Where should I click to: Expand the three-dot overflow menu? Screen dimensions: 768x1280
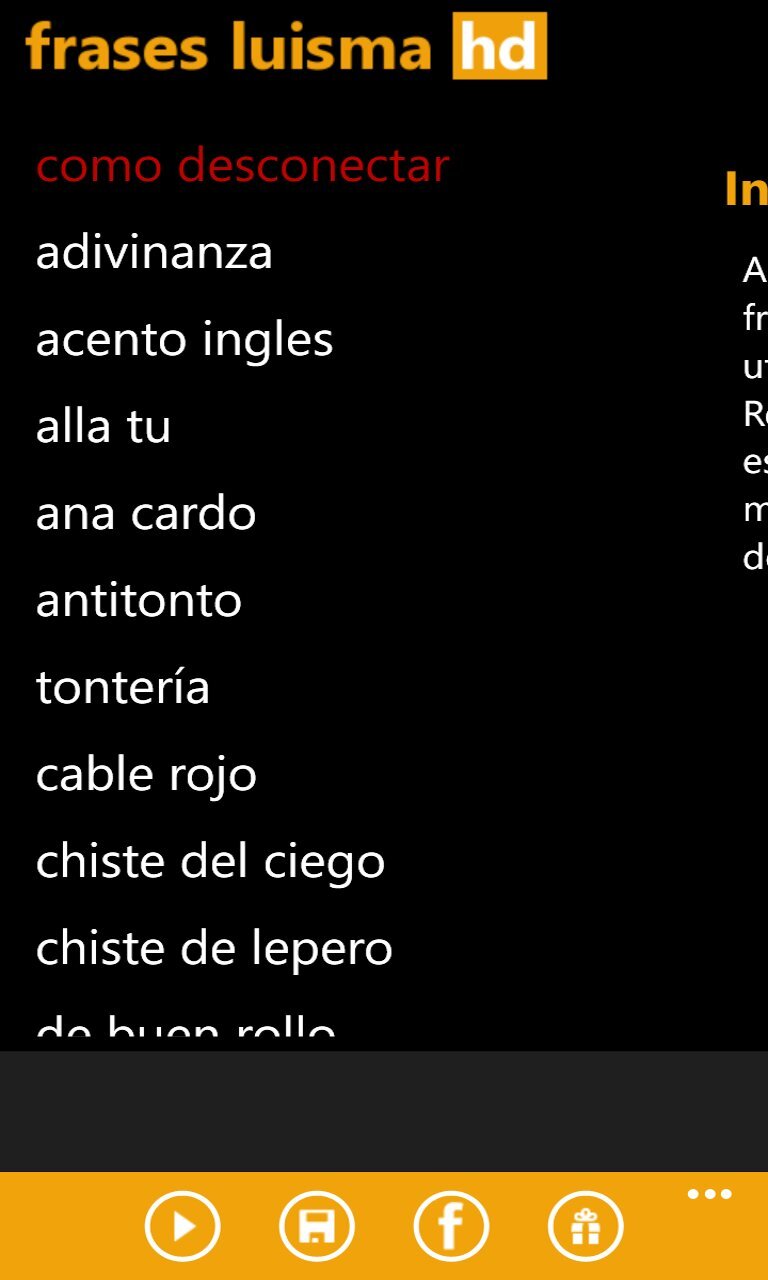[x=709, y=1194]
